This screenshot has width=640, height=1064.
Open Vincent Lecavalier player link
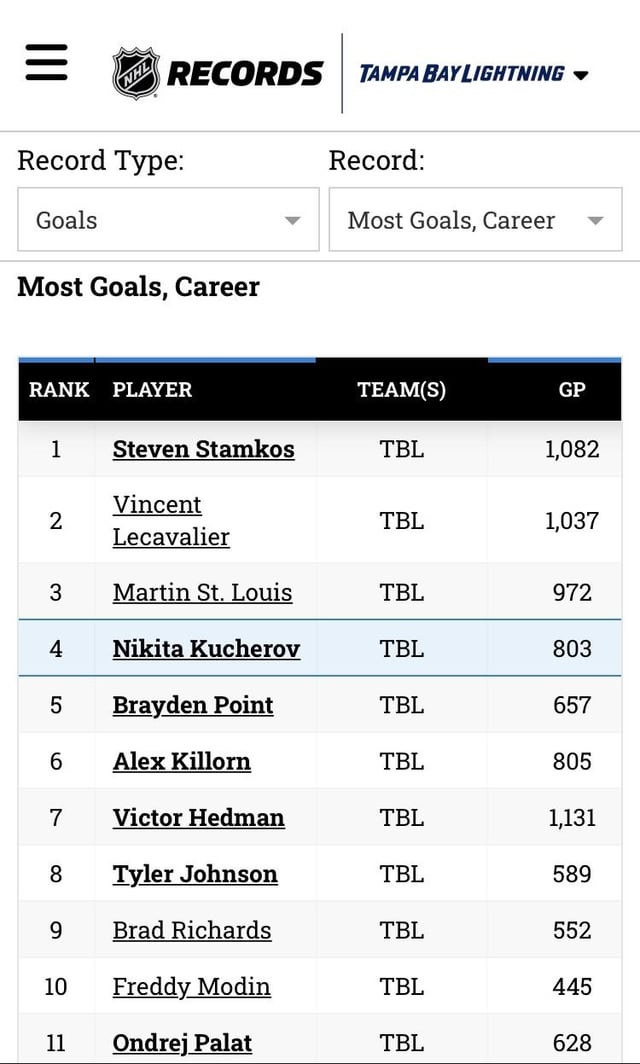pos(170,520)
